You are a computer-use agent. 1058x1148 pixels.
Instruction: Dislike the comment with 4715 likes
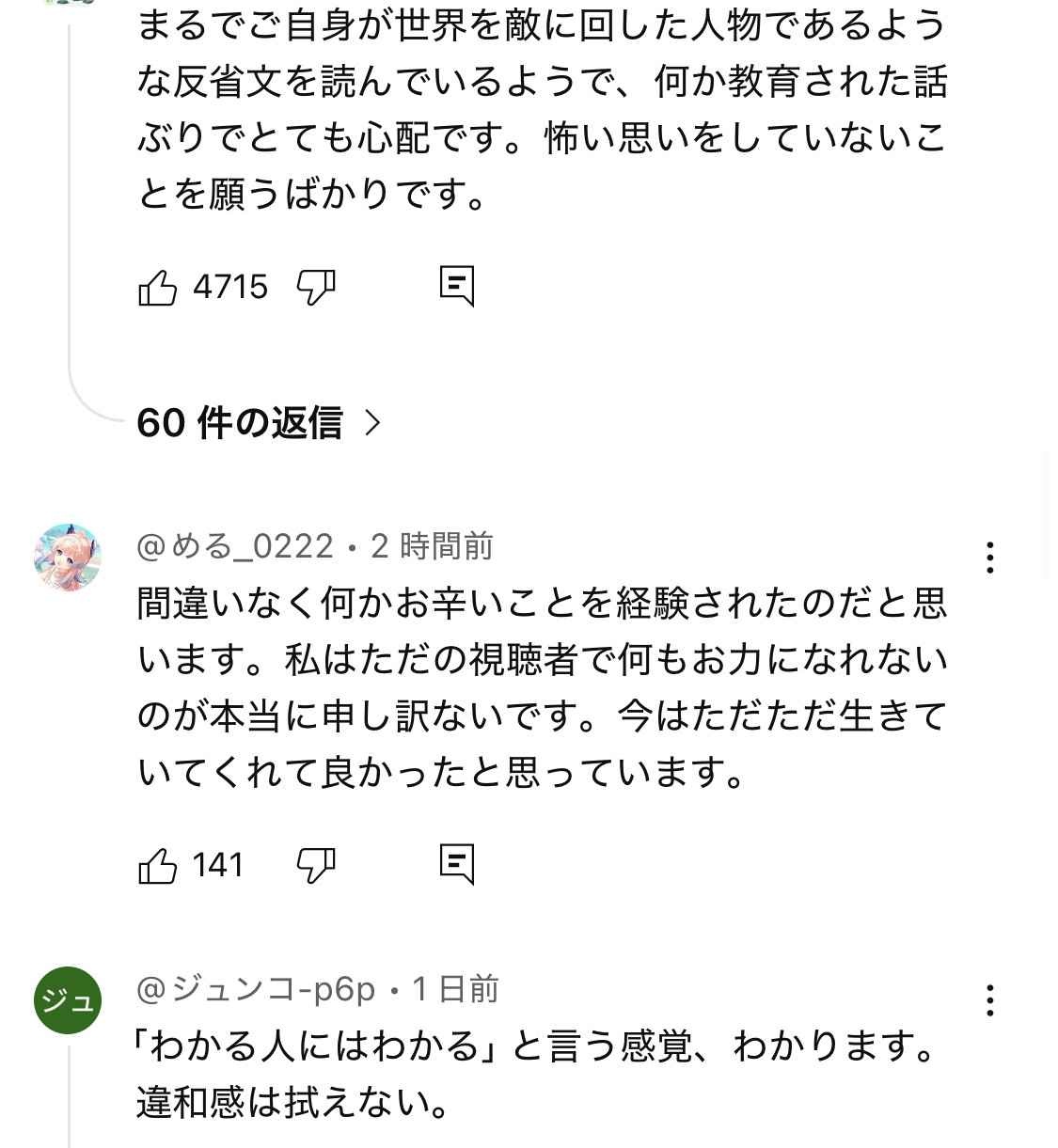[316, 287]
